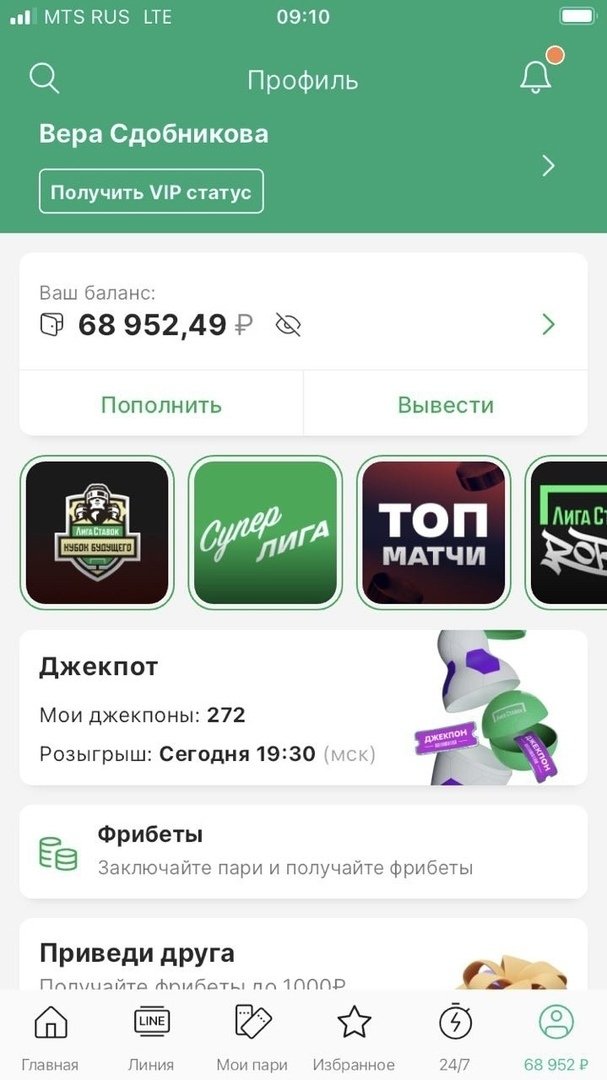This screenshot has height=1080, width=607.
Task: Open profile details chevron beside Вера Сдобникова
Action: [x=548, y=166]
